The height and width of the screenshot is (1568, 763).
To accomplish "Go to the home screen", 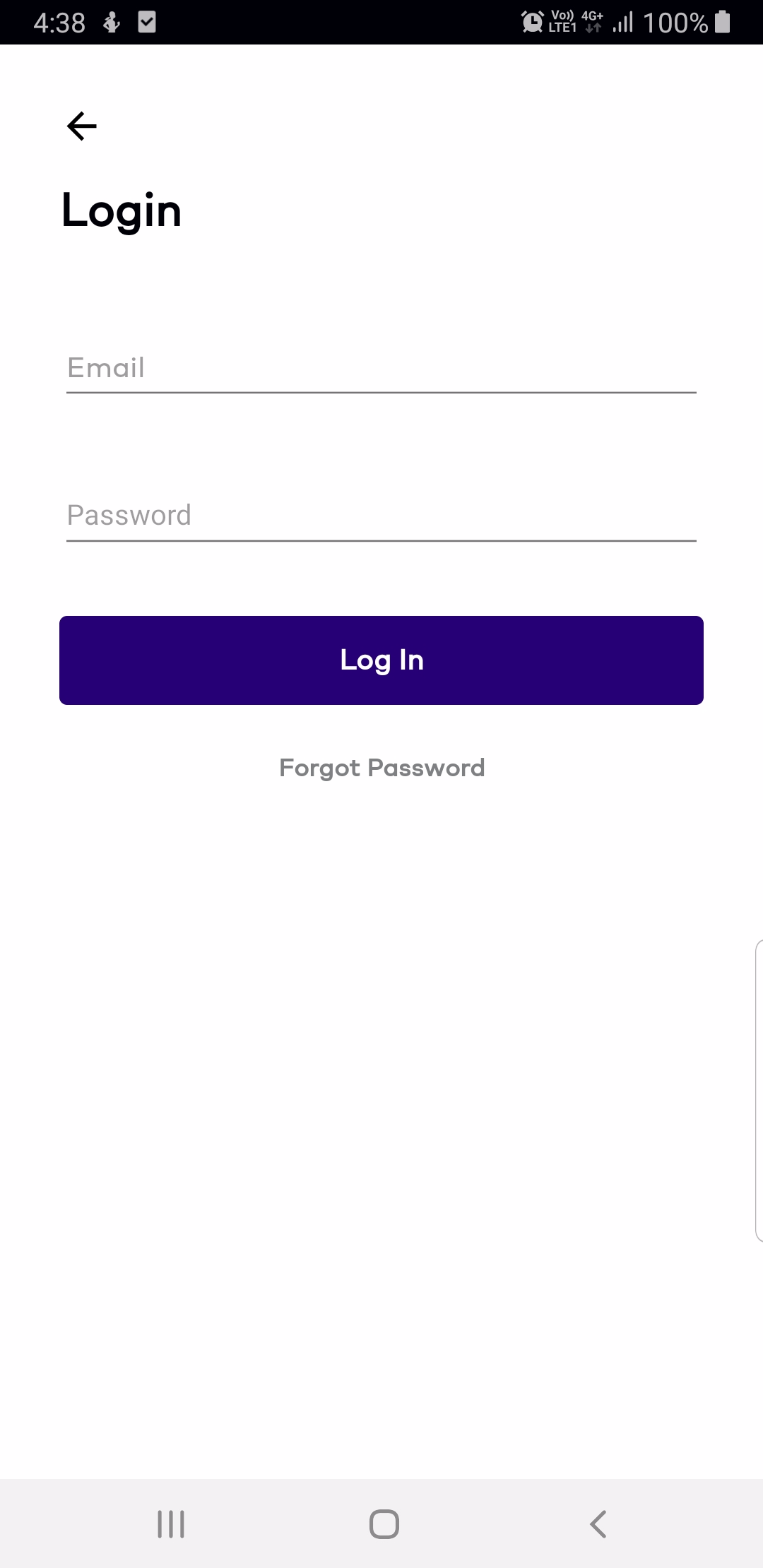I will 384,1524.
